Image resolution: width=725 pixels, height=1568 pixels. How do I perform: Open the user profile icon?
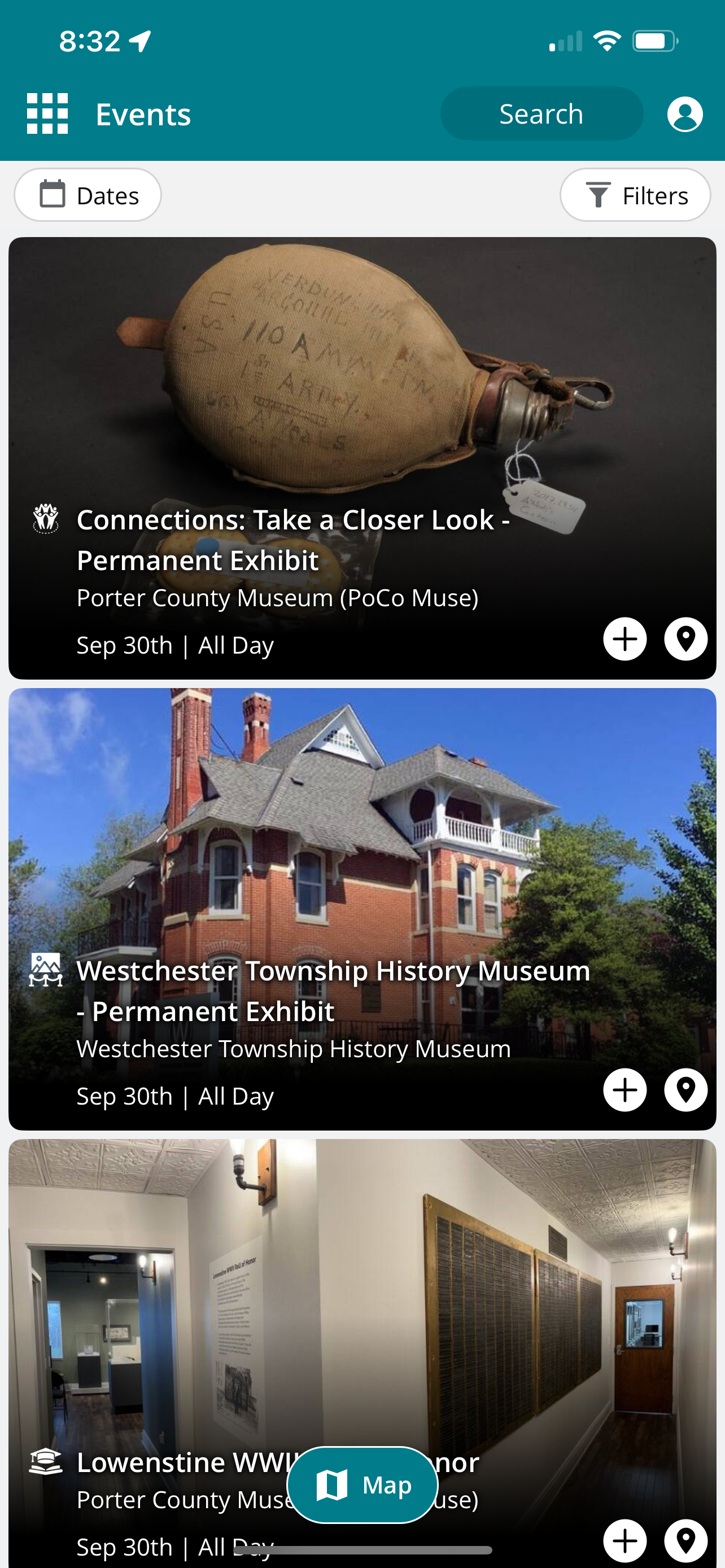point(685,114)
